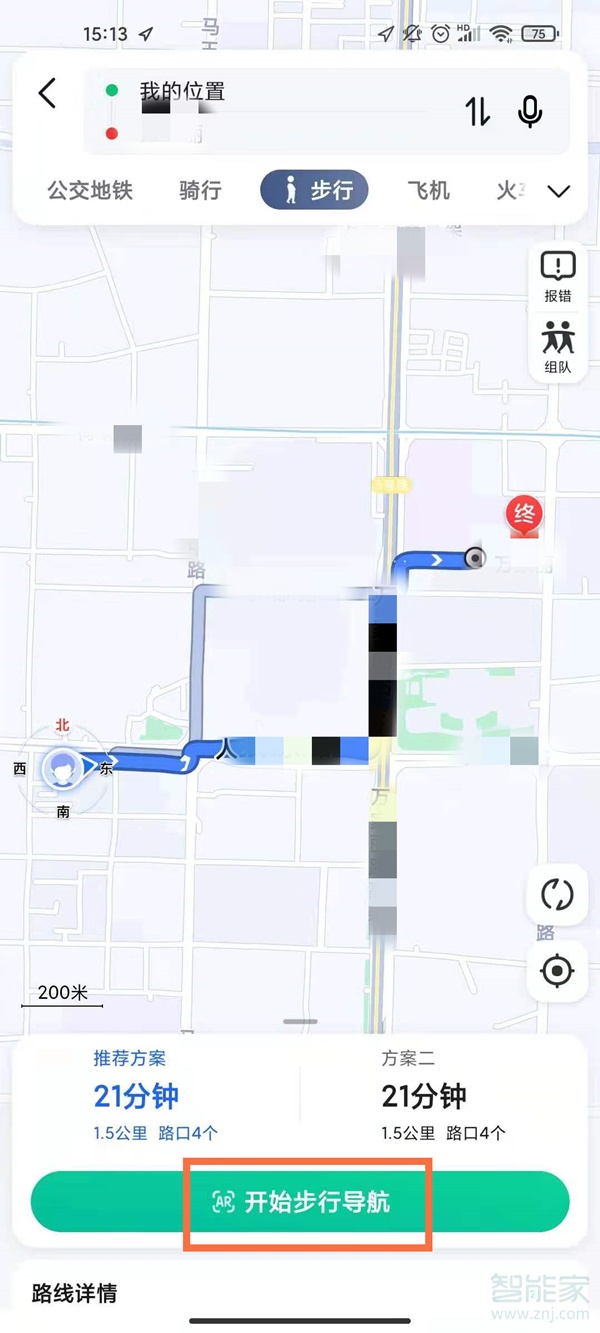
Task: Switch to the 飞机 tab
Action: tap(428, 190)
